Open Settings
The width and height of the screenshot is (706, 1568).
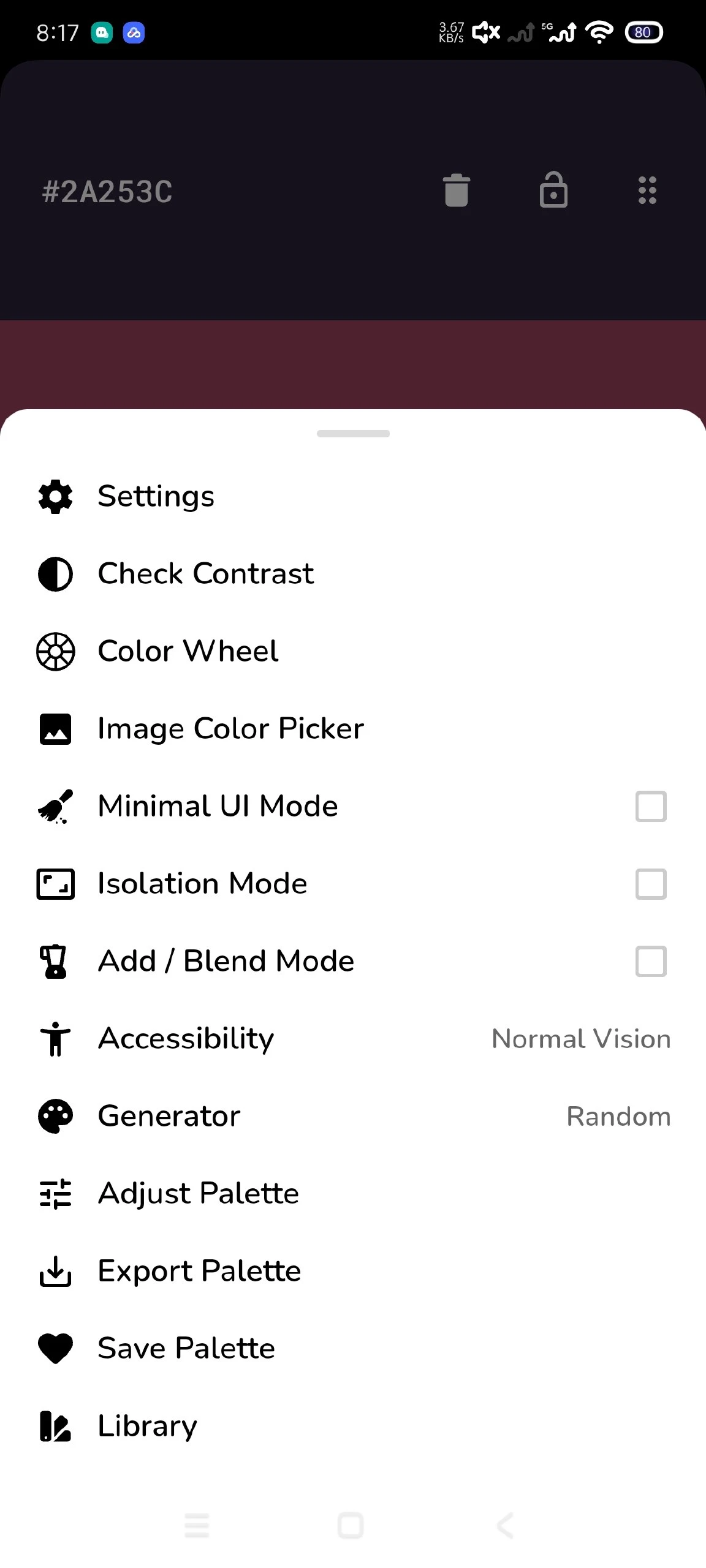point(156,496)
